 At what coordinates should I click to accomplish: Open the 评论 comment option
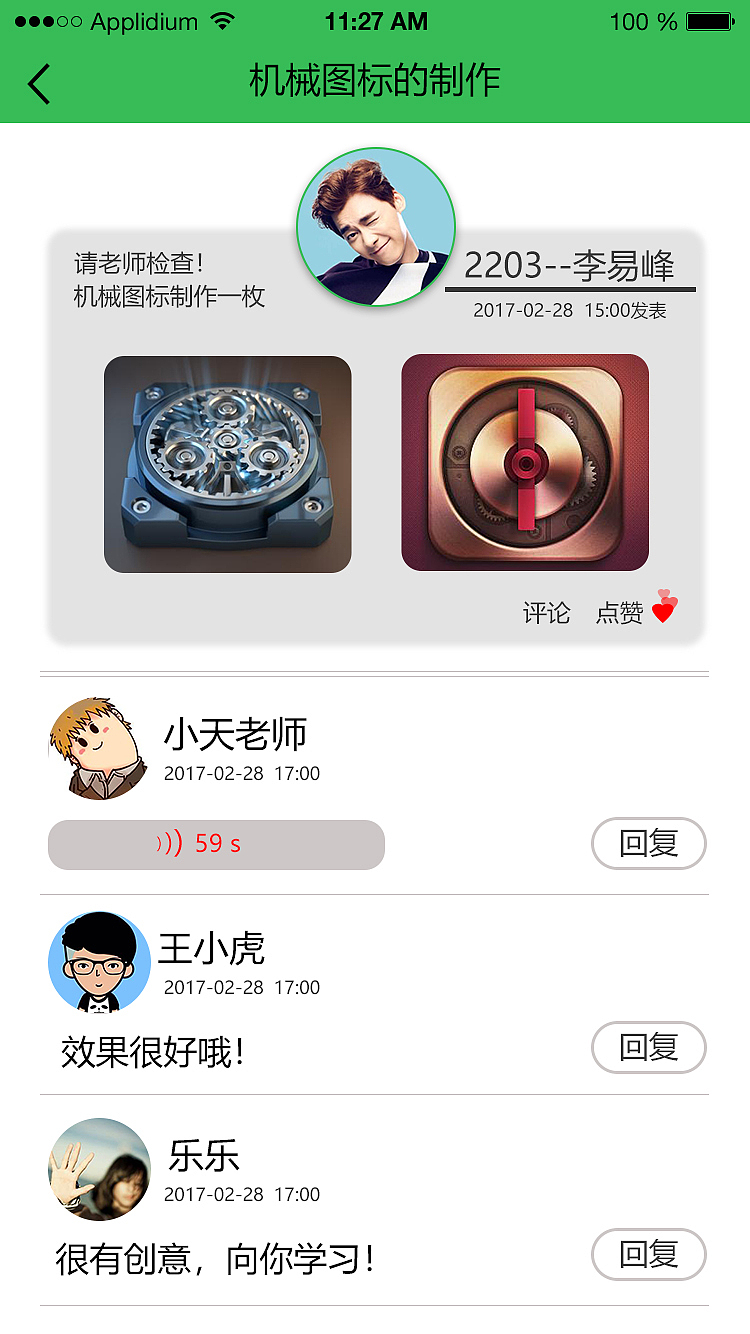[545, 613]
